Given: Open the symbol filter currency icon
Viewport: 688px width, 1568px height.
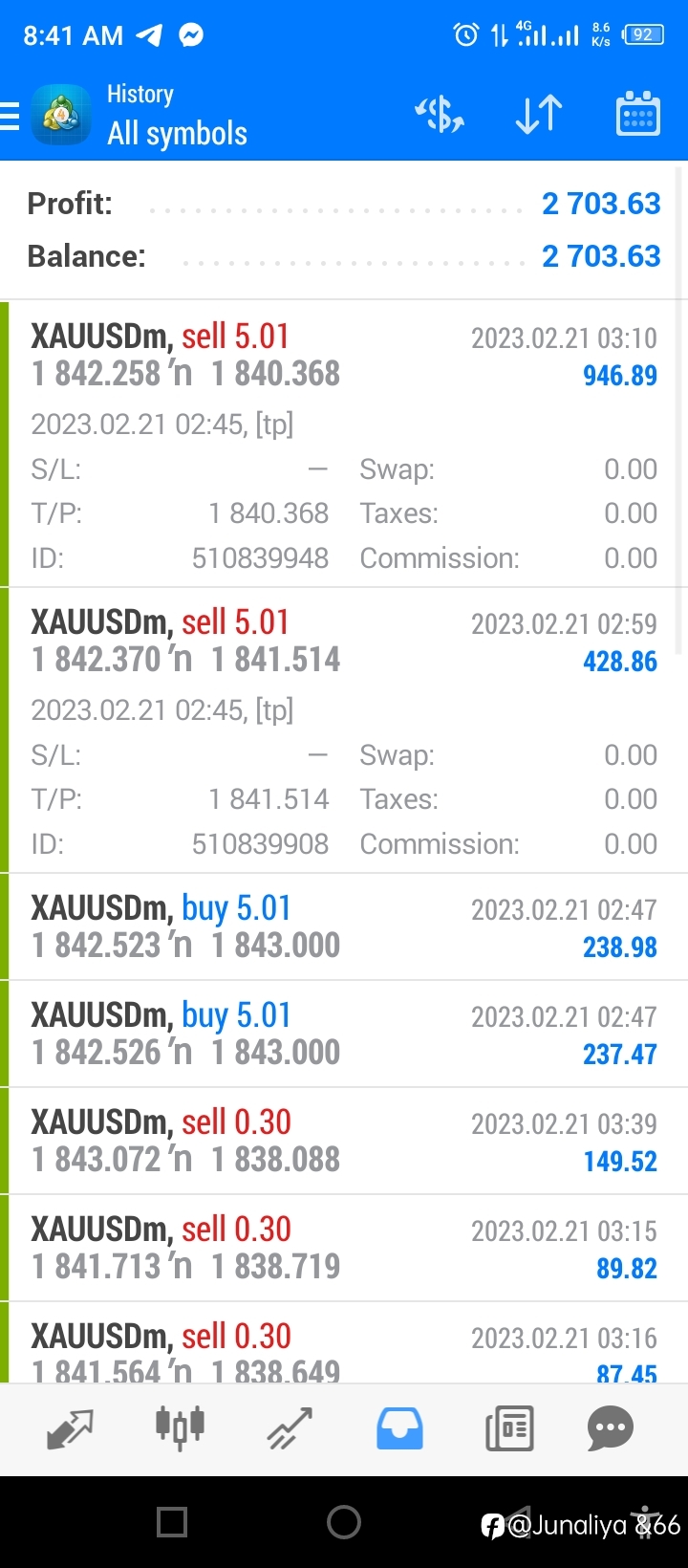Looking at the screenshot, I should [440, 115].
